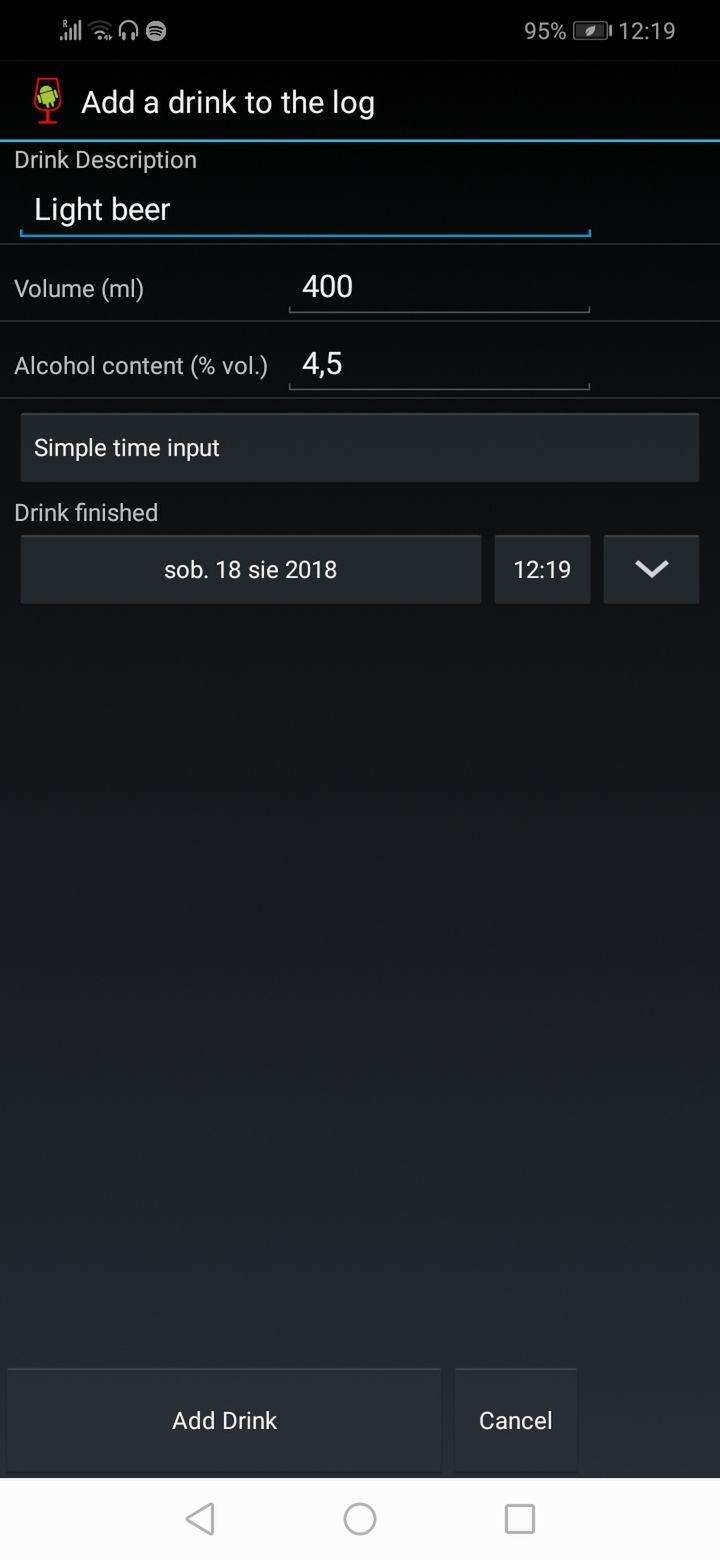
Task: Go to the home screen via system button
Action: tap(360, 1519)
